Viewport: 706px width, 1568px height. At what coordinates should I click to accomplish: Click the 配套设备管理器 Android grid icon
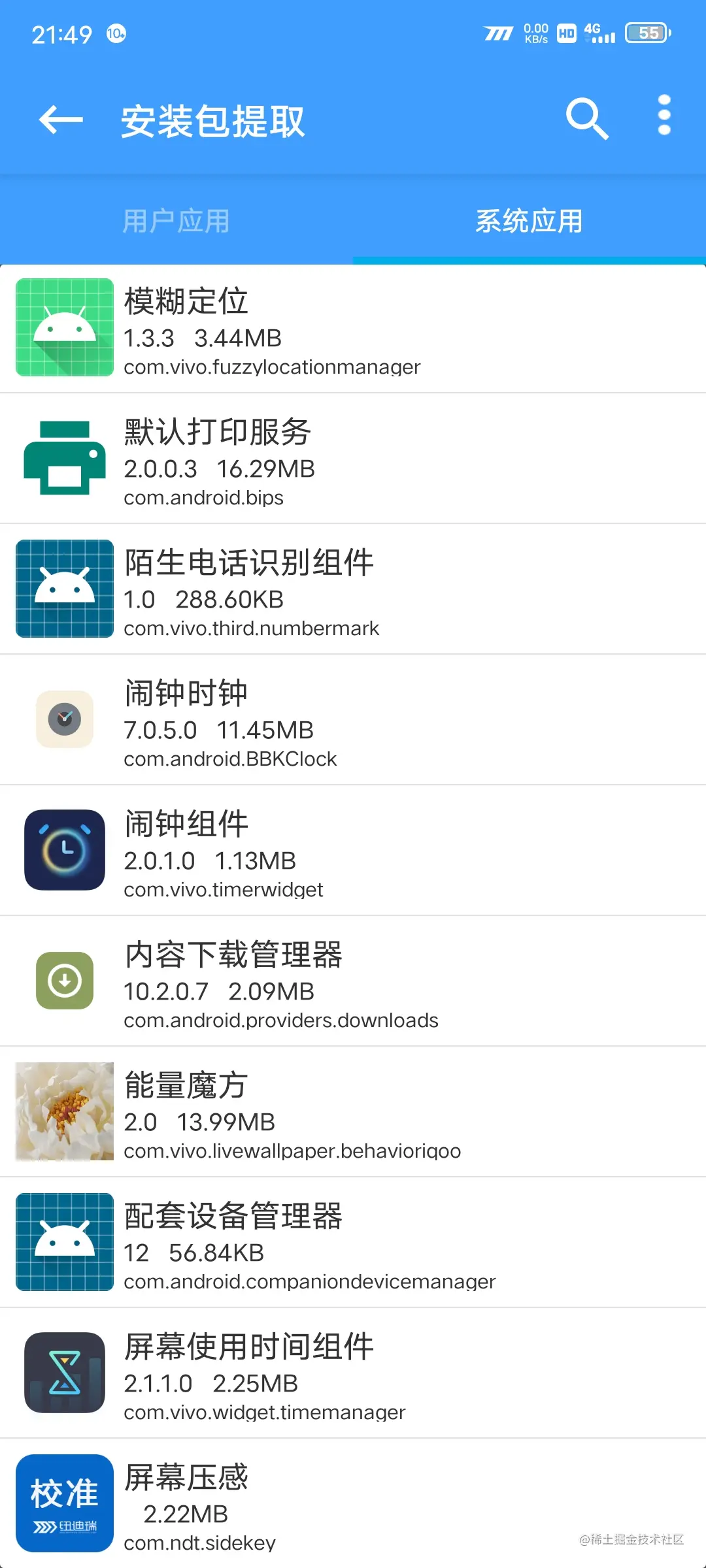[x=63, y=1241]
